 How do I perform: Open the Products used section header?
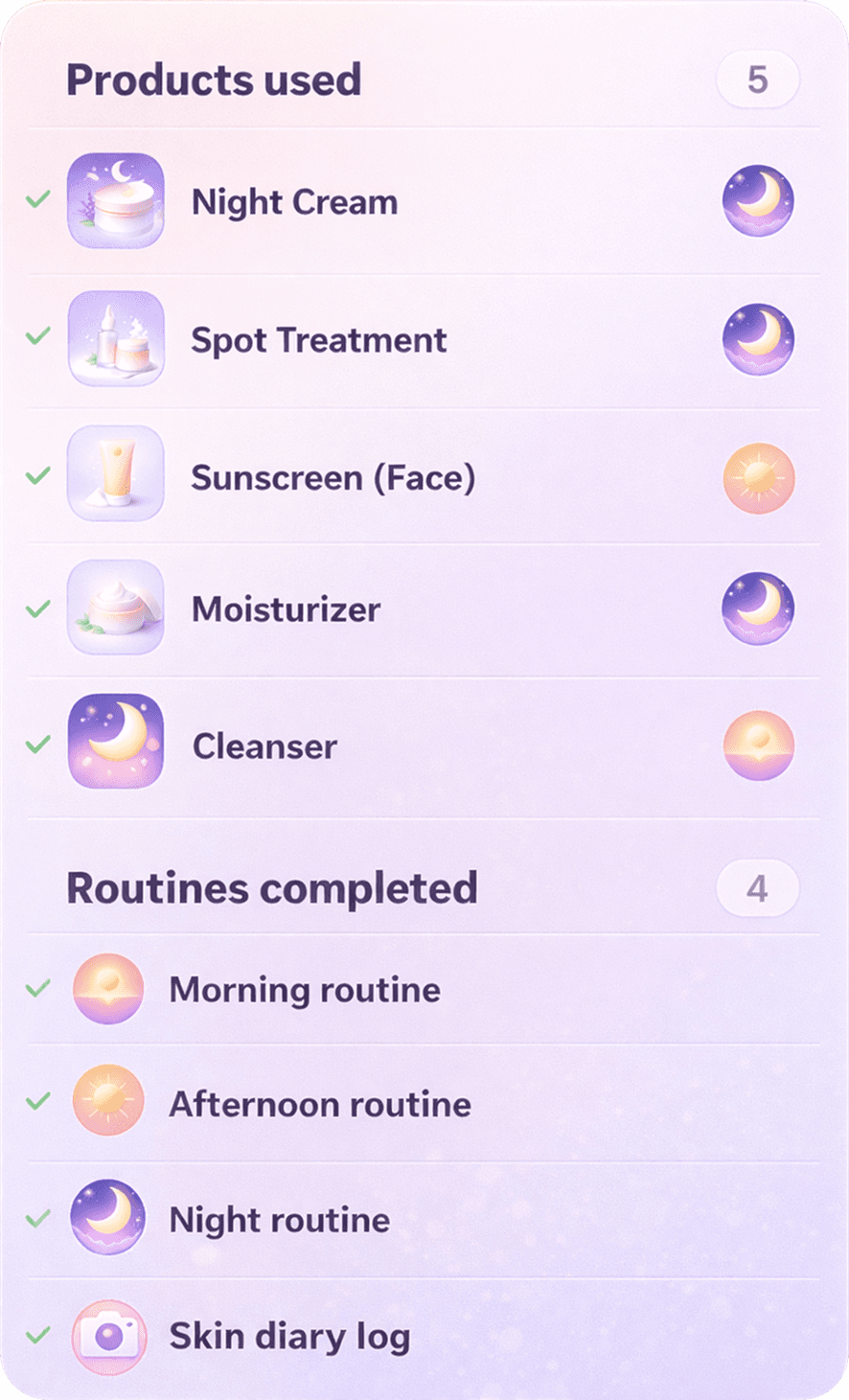tap(214, 80)
